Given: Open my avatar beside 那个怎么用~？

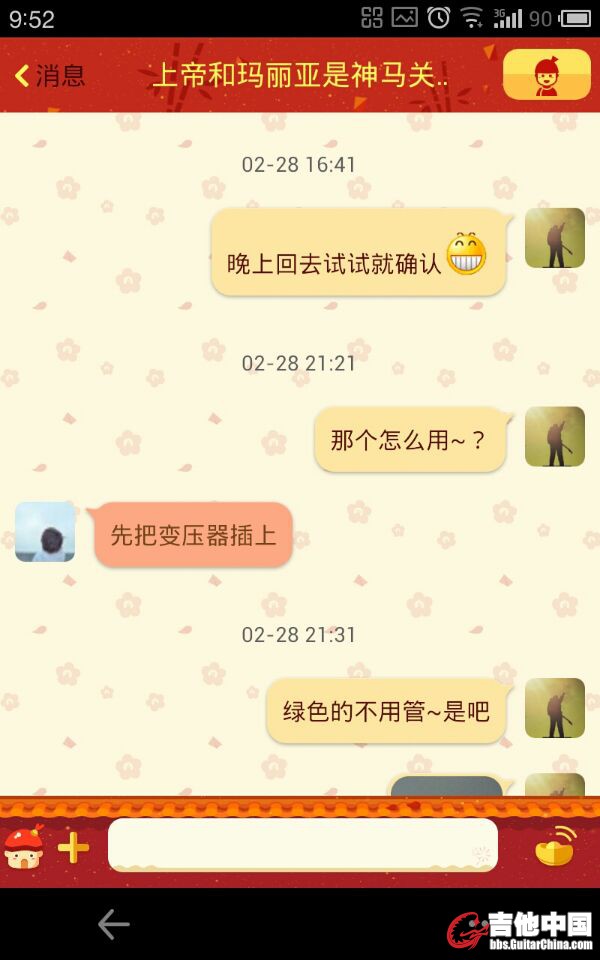Looking at the screenshot, I should 554,437.
